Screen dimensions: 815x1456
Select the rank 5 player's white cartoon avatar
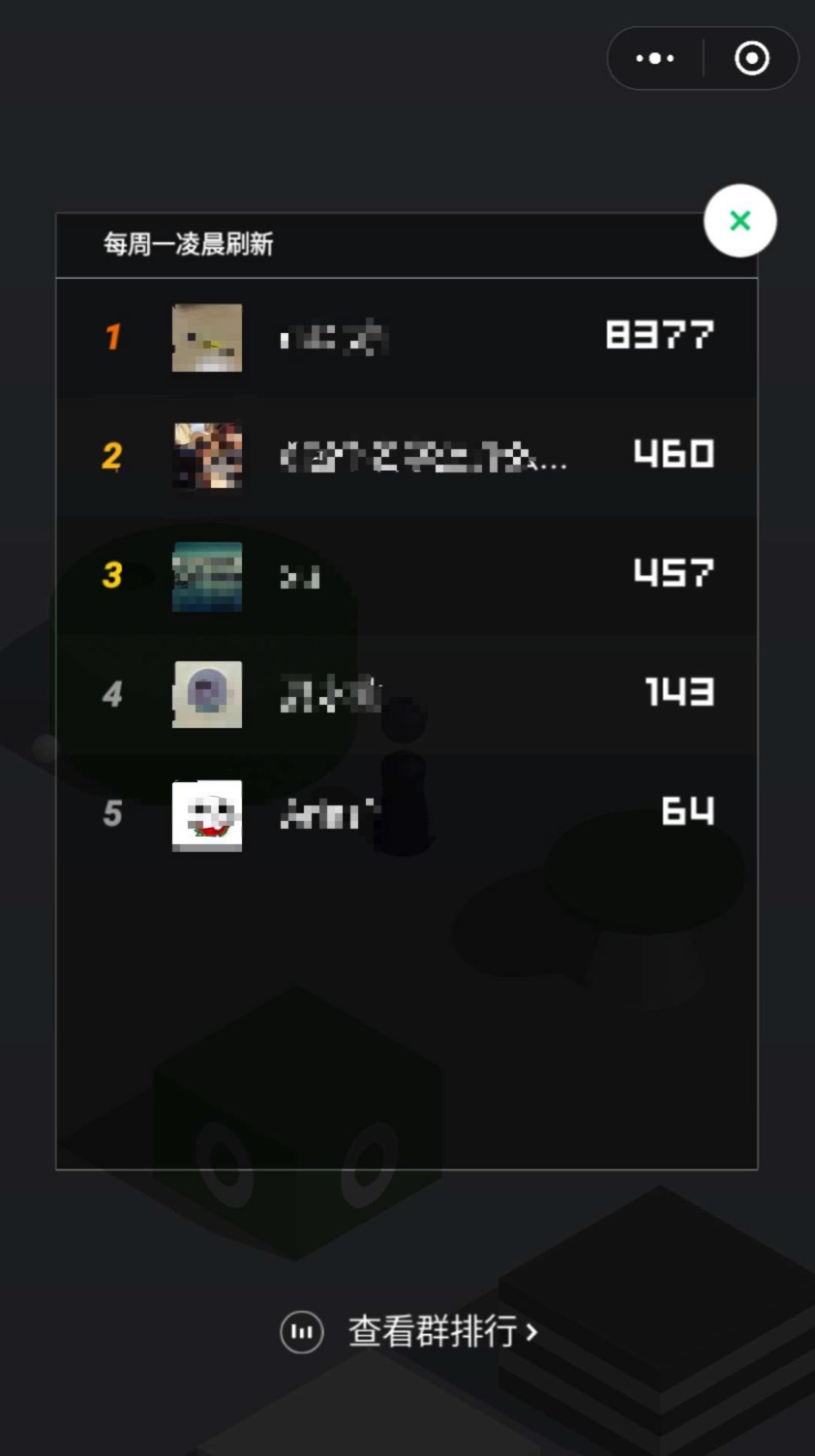(x=207, y=814)
